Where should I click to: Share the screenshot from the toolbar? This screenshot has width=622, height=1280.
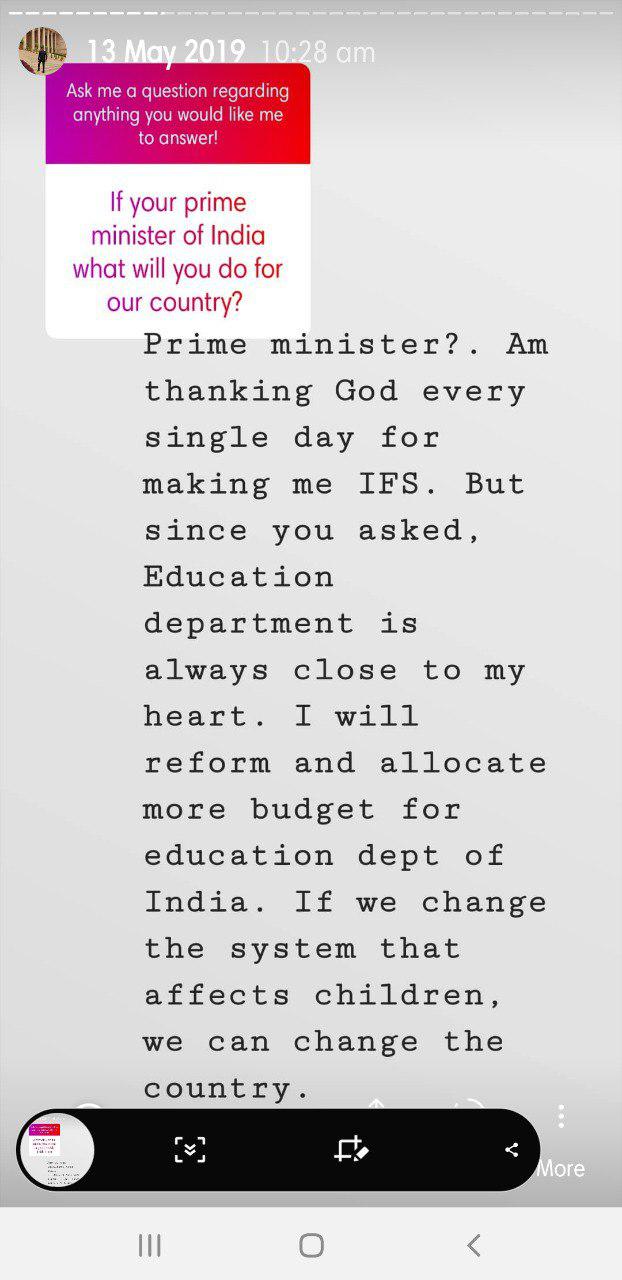tap(511, 1150)
